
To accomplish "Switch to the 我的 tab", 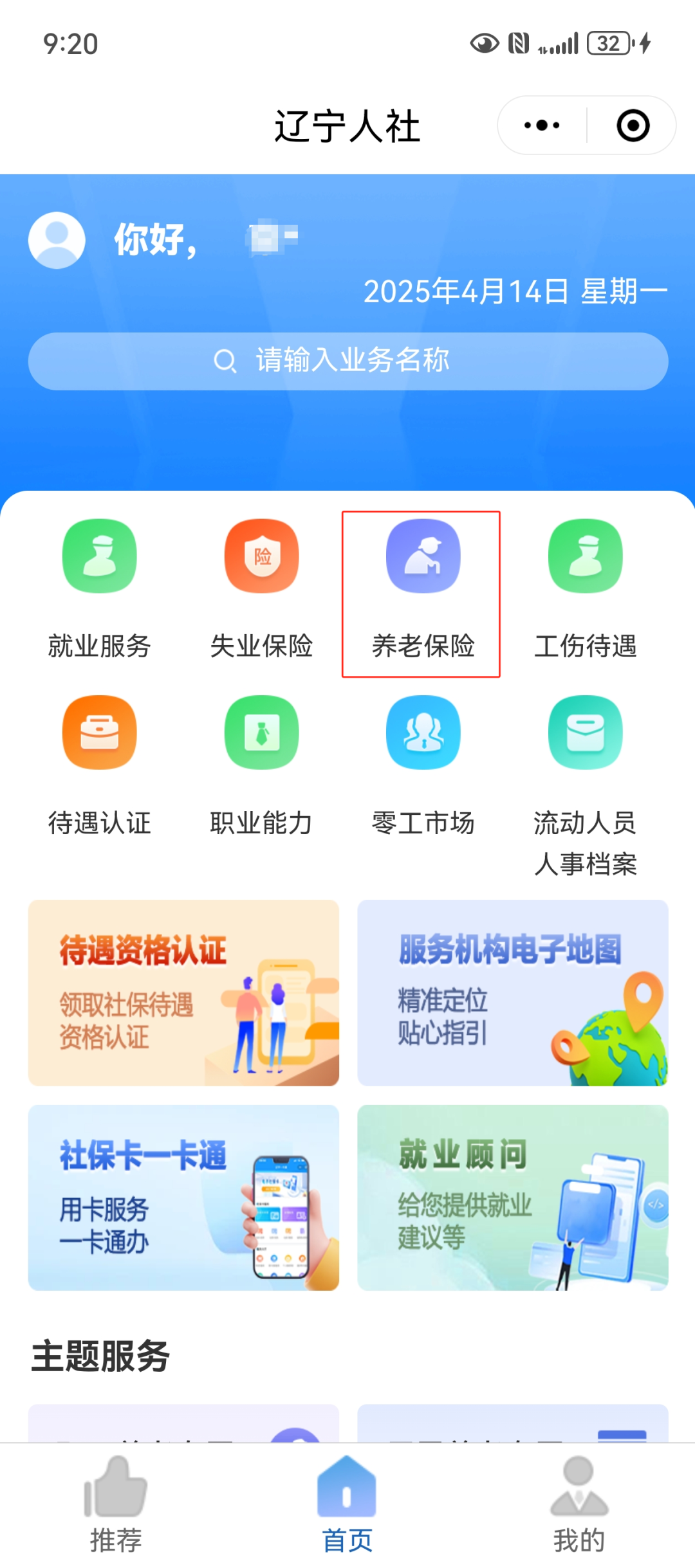I will 579,1505.
